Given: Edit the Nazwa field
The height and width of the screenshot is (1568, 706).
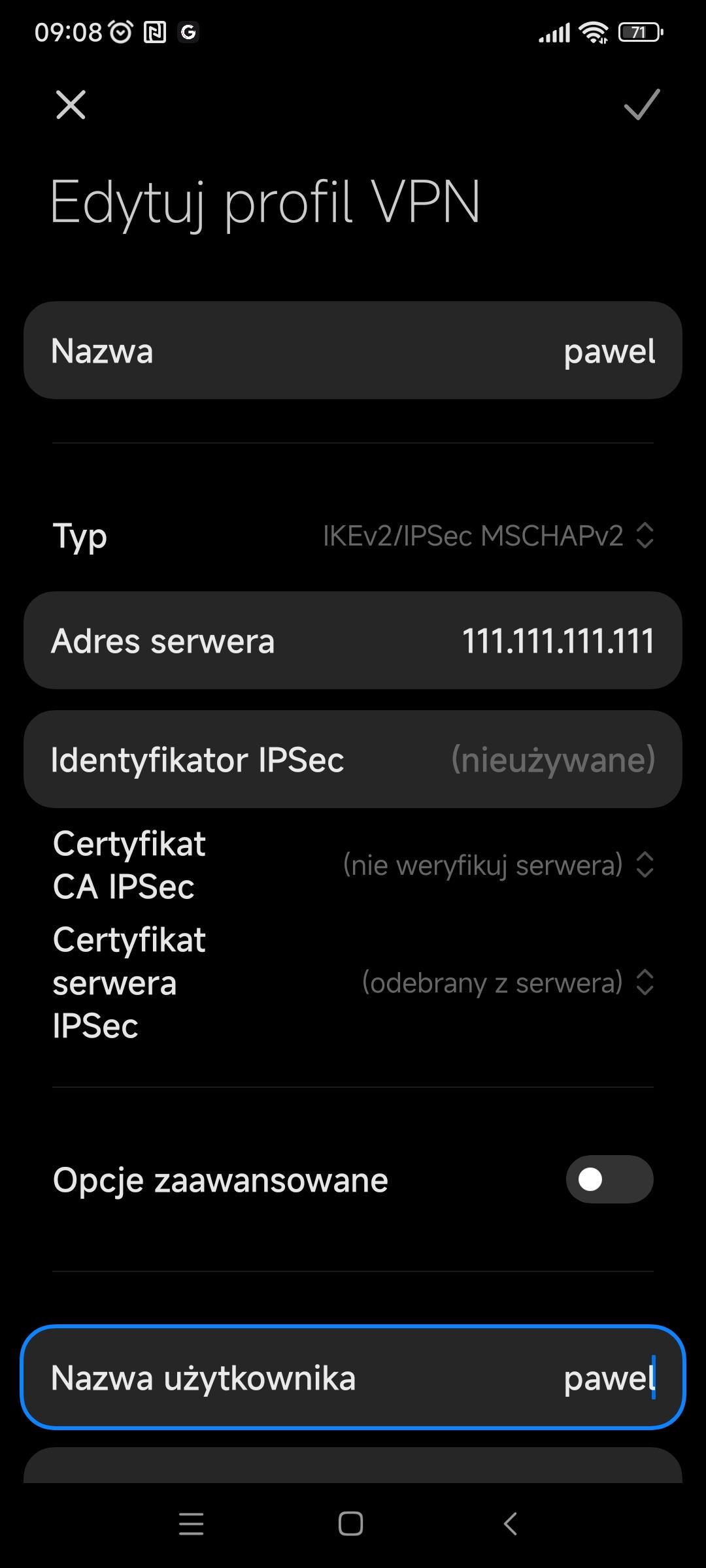Looking at the screenshot, I should [x=353, y=351].
